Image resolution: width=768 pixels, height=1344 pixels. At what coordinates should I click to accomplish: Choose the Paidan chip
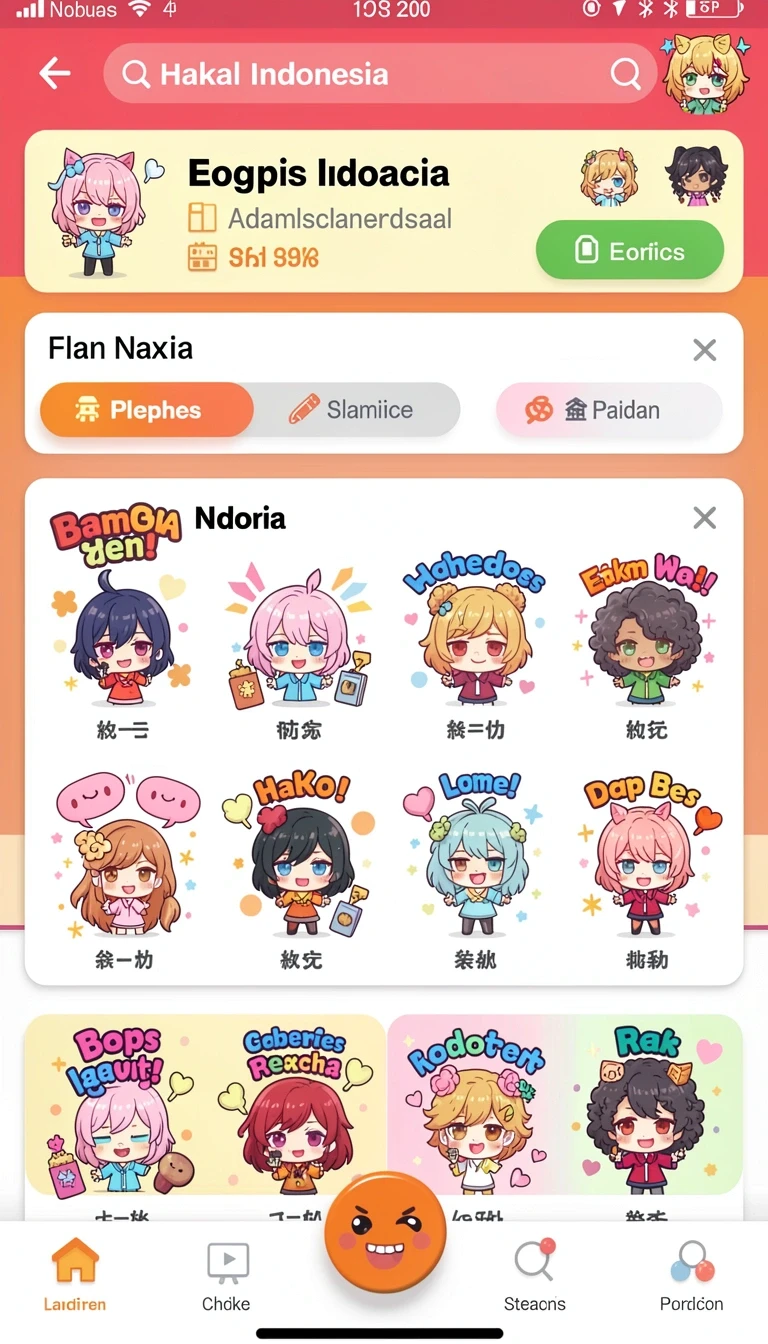click(x=608, y=409)
